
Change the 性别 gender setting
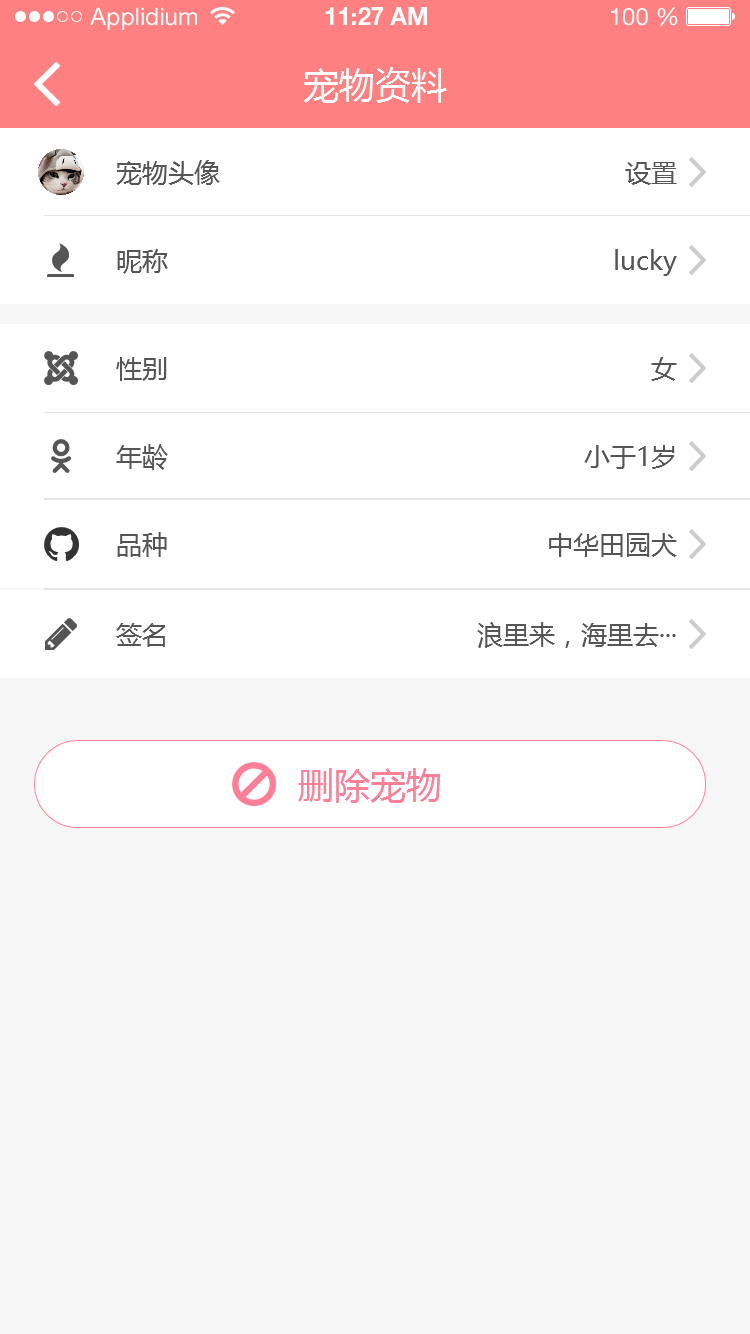tap(374, 369)
